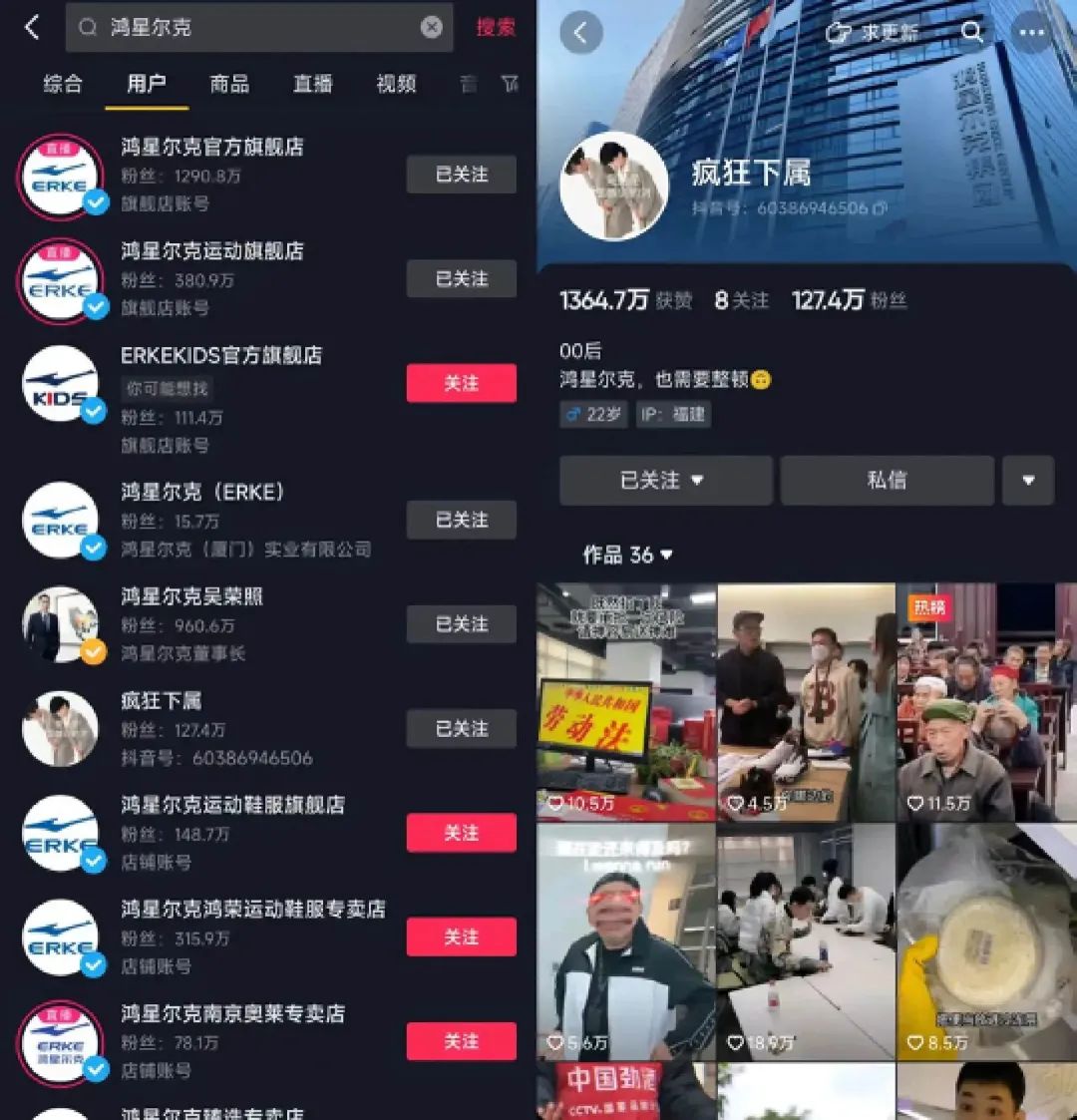1077x1120 pixels.
Task: Play the 热榜 video with 11.5万 likes
Action: tap(987, 702)
